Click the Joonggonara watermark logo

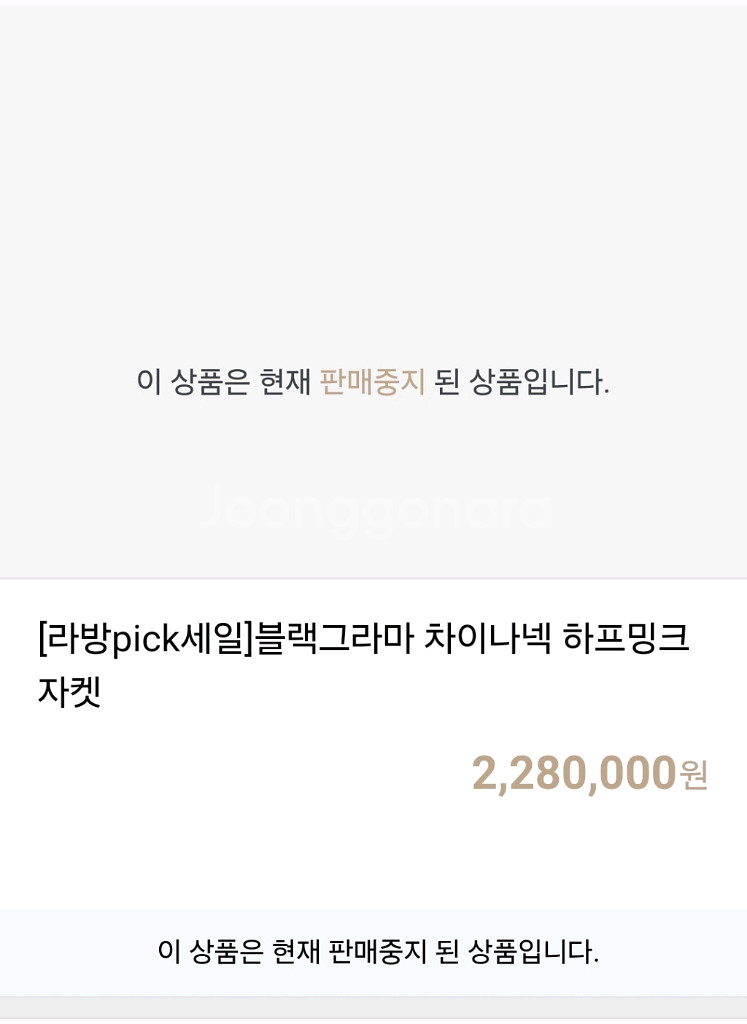click(373, 510)
